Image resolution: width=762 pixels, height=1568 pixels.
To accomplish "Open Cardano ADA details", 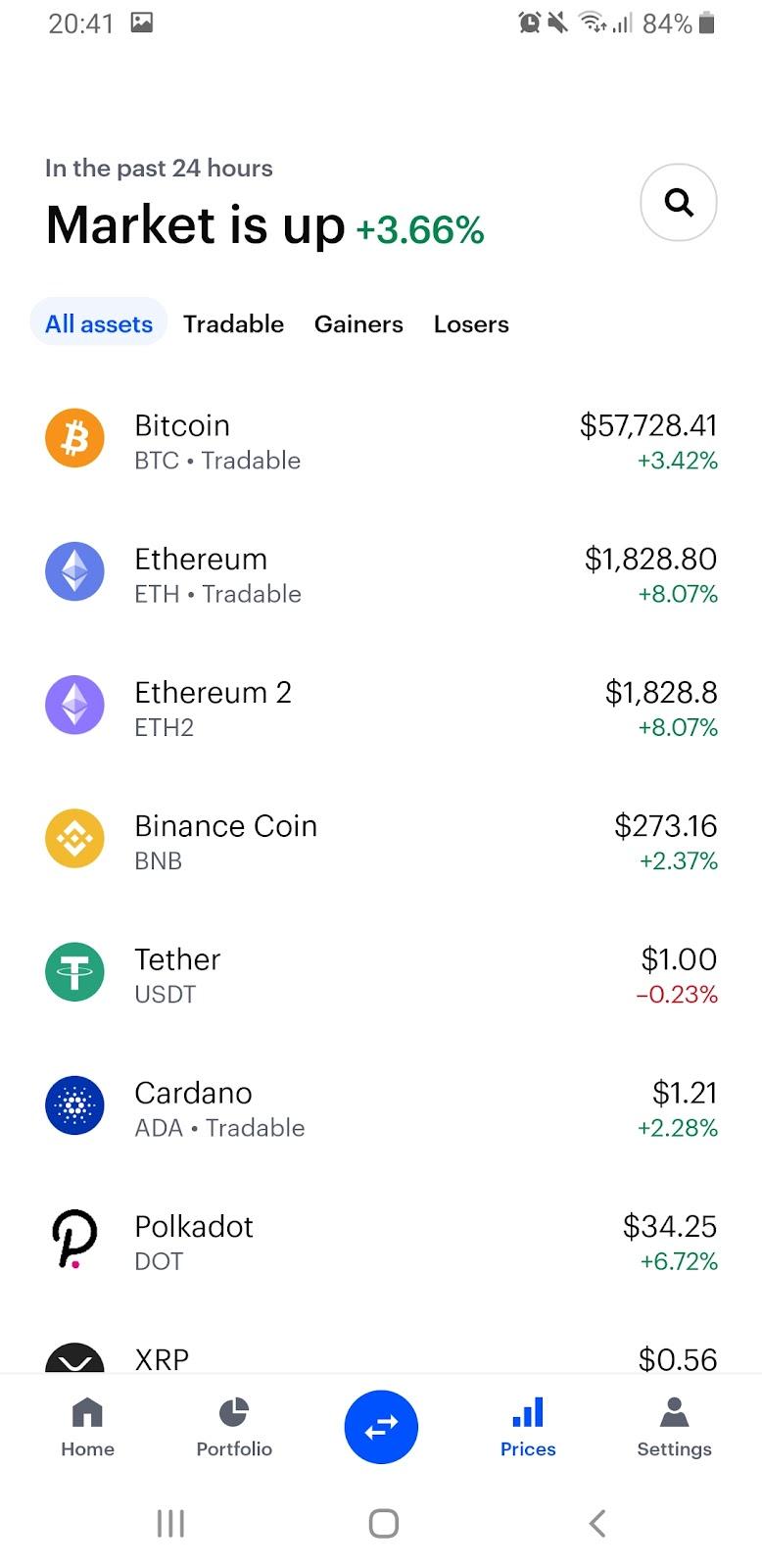I will click(381, 1108).
